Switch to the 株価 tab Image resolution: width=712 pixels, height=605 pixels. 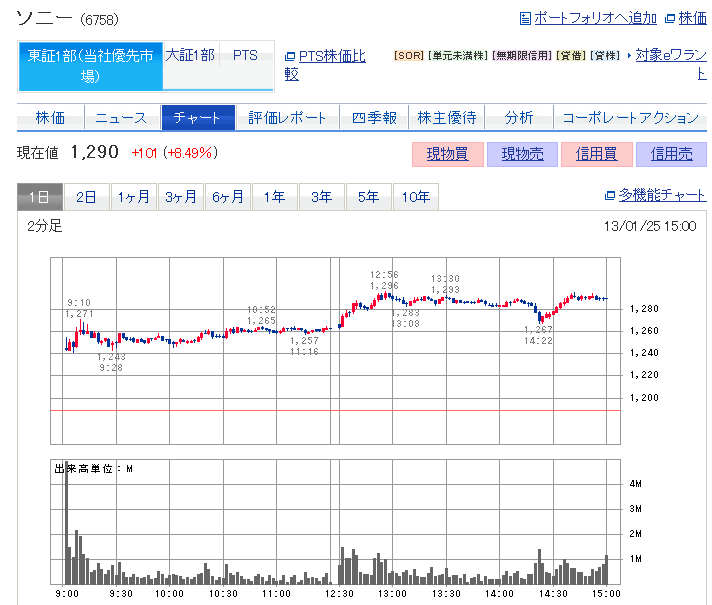pos(50,118)
